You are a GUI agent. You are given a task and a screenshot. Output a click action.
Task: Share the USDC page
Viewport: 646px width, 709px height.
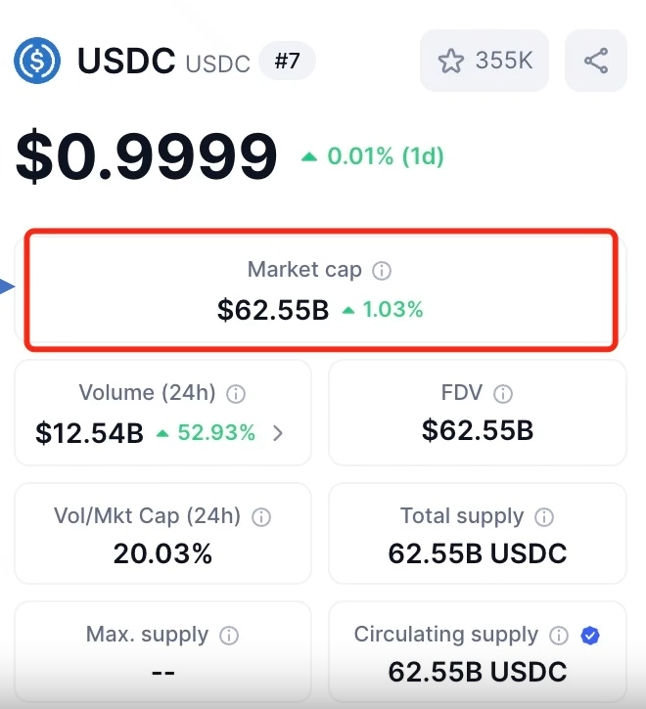[x=596, y=61]
